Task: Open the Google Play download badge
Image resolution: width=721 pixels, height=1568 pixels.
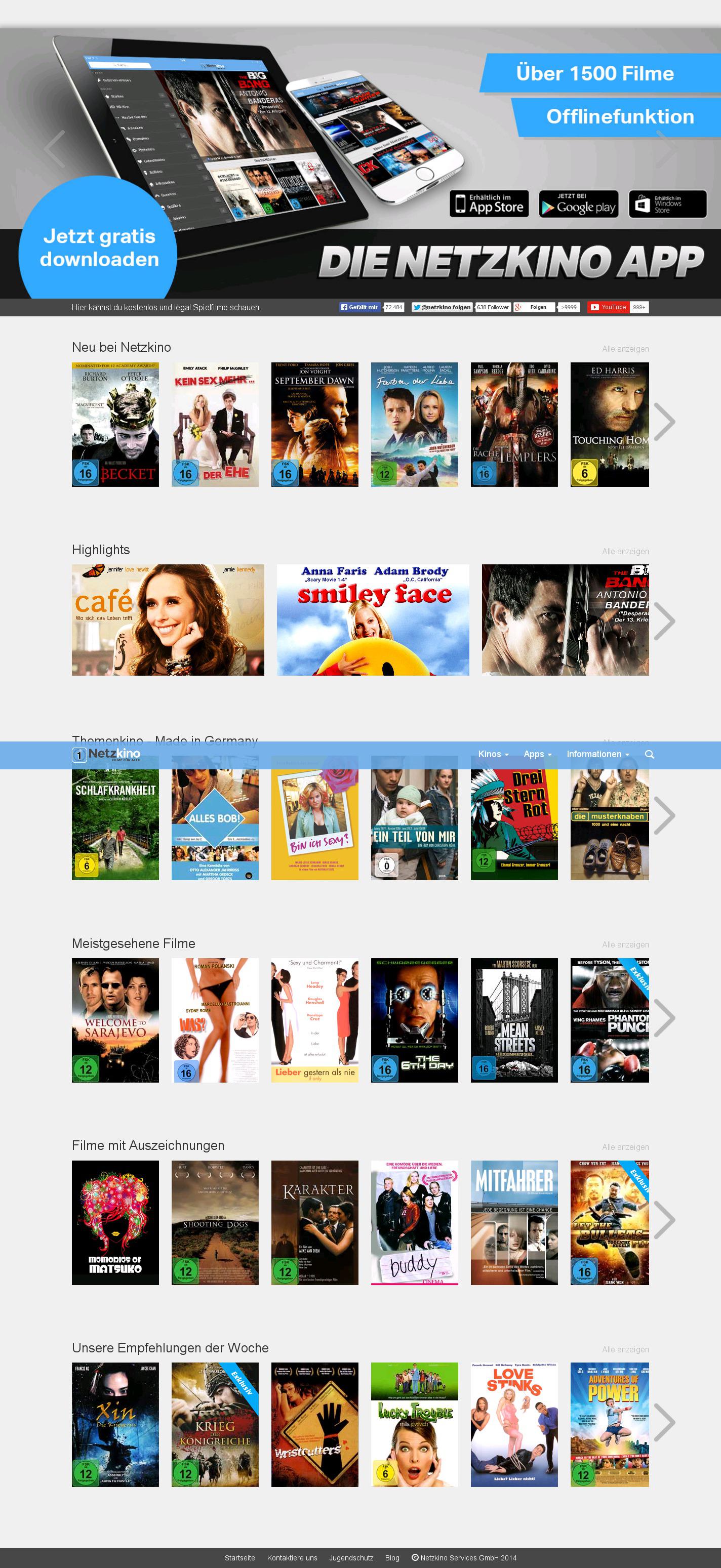Action: point(579,204)
